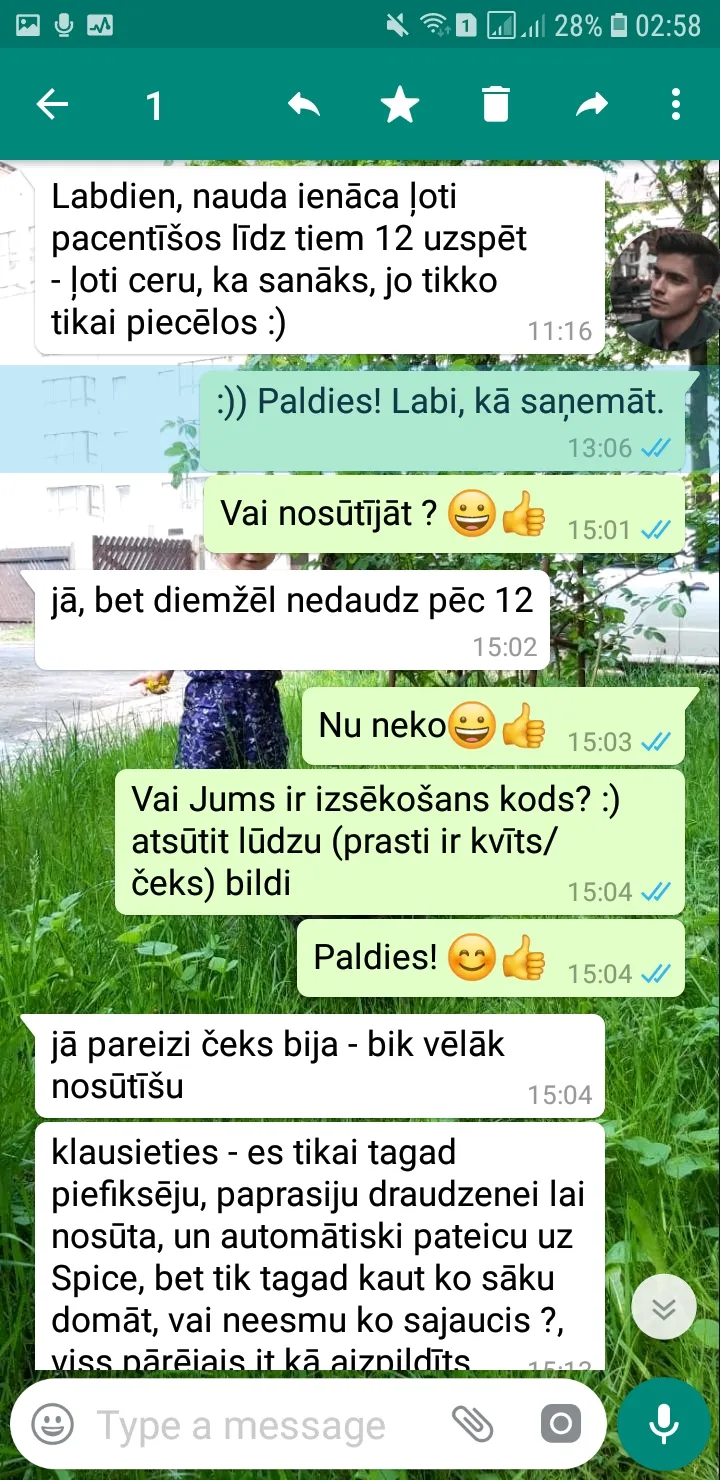Open the camera from the message bar
This screenshot has height=1480, width=720.
560,1424
